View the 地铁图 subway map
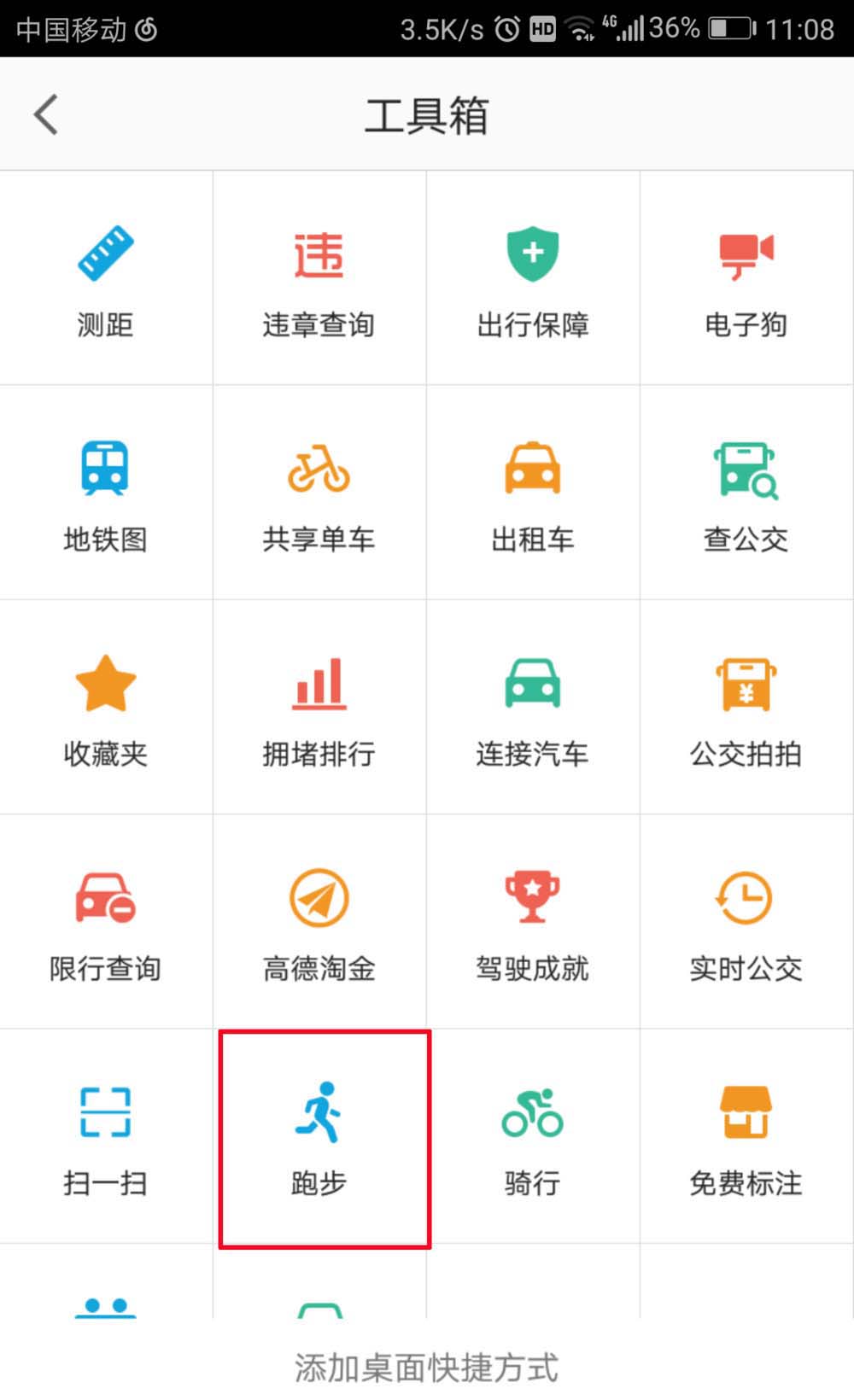This screenshot has width=854, height=1400. point(106,493)
